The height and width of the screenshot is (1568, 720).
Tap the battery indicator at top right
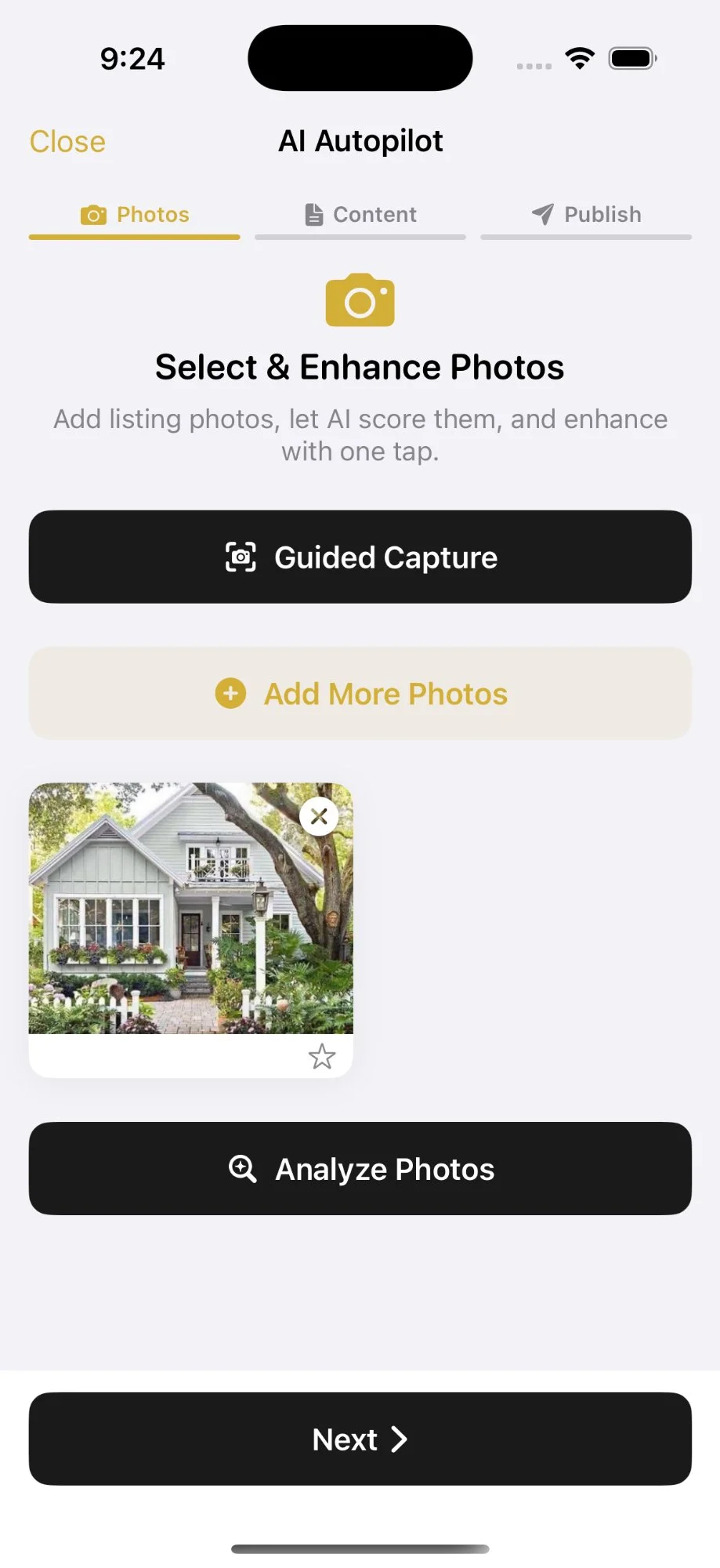(631, 58)
